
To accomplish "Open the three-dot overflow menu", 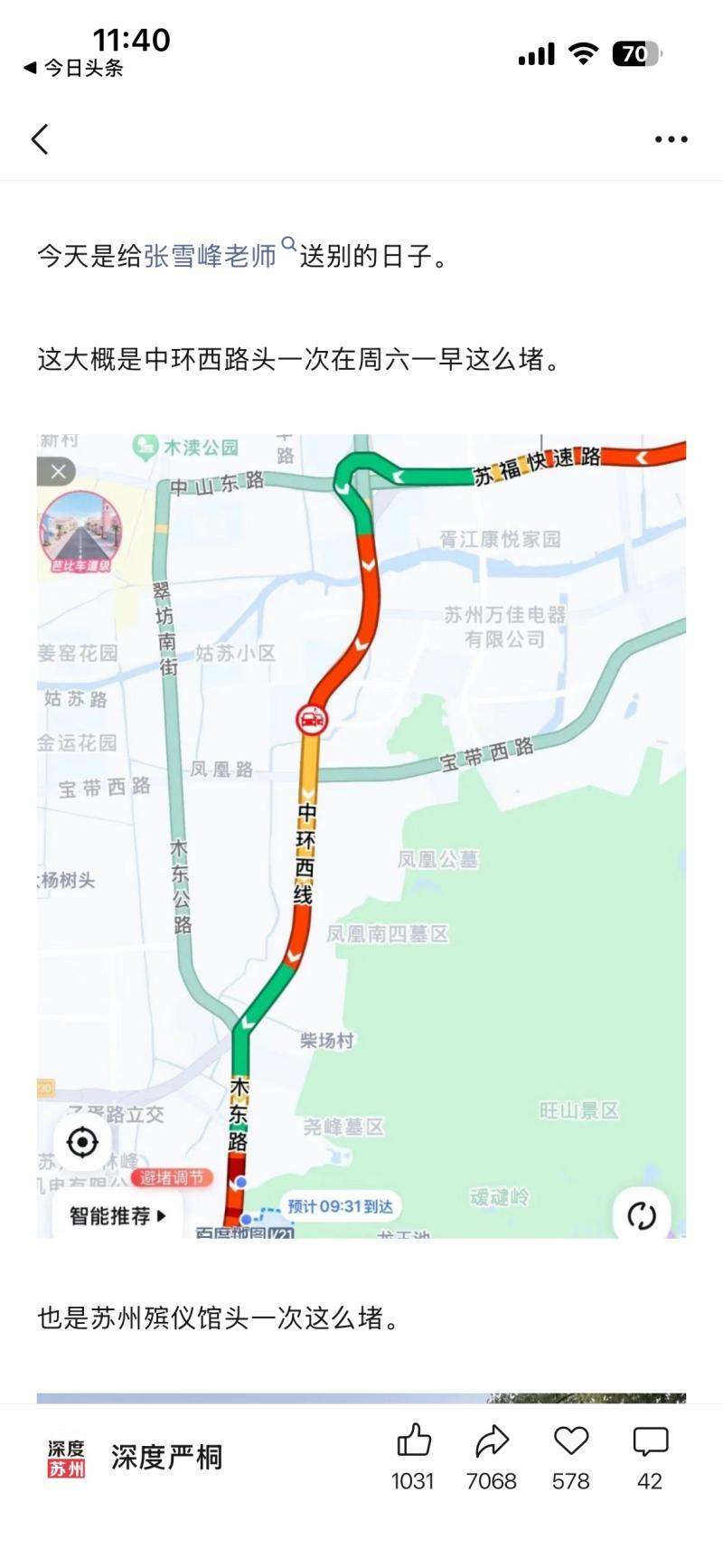I will tap(671, 139).
